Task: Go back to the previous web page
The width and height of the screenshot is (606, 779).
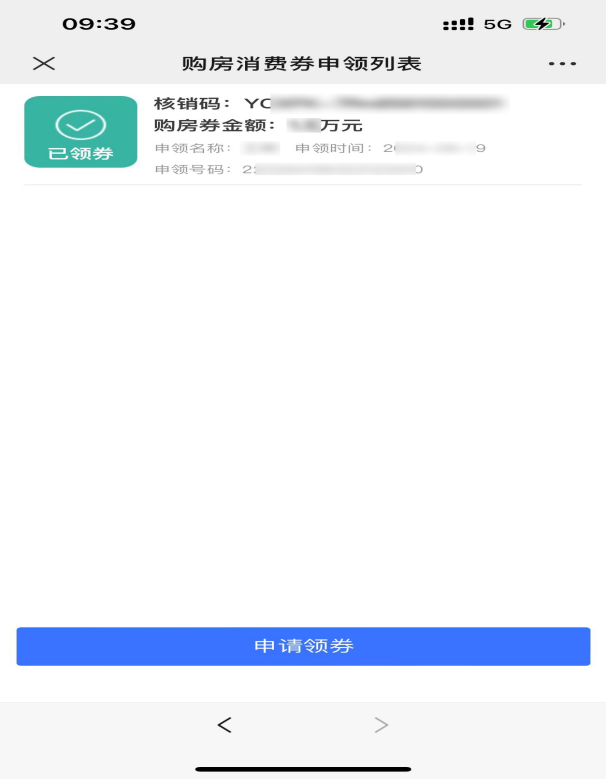Action: [225, 725]
